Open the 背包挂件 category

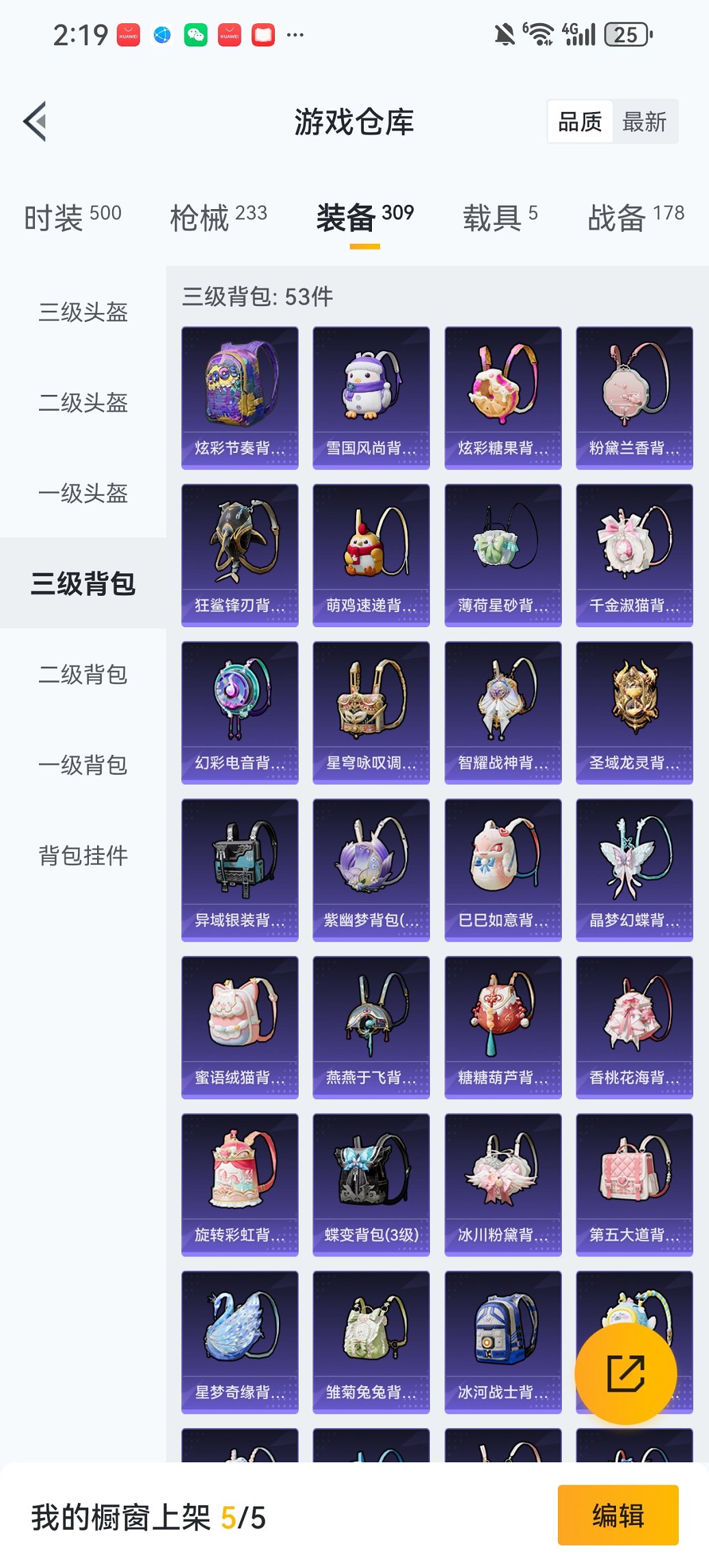tap(83, 855)
